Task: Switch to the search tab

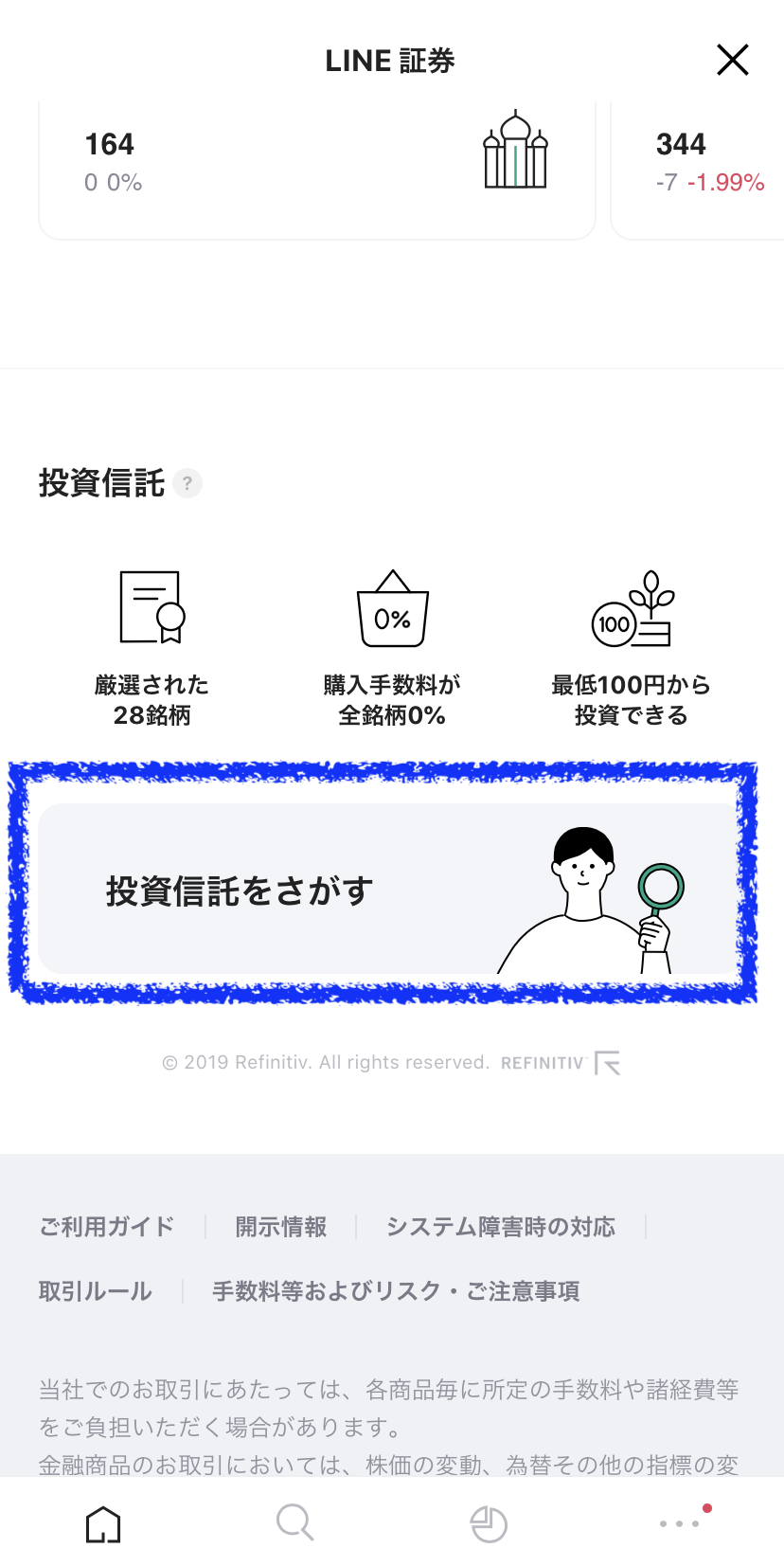Action: pyautogui.click(x=294, y=1523)
